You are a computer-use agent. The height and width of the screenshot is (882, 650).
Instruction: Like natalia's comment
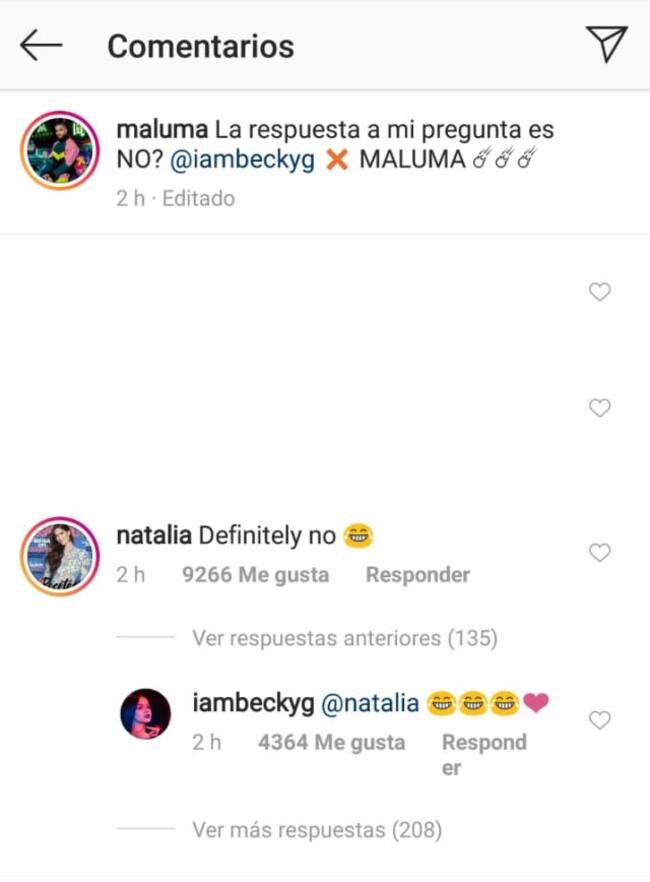point(599,552)
